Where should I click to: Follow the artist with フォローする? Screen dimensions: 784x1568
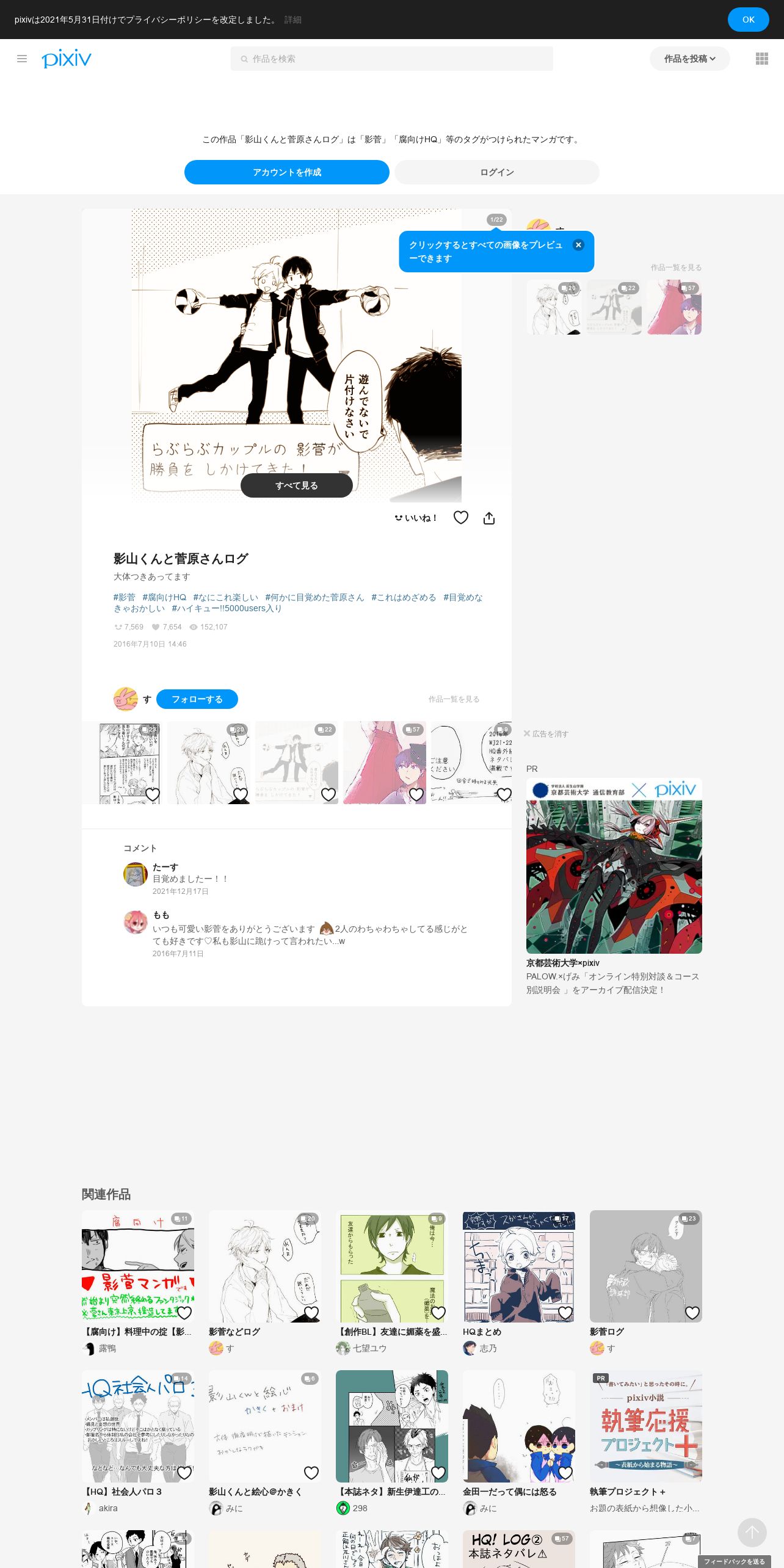click(197, 699)
